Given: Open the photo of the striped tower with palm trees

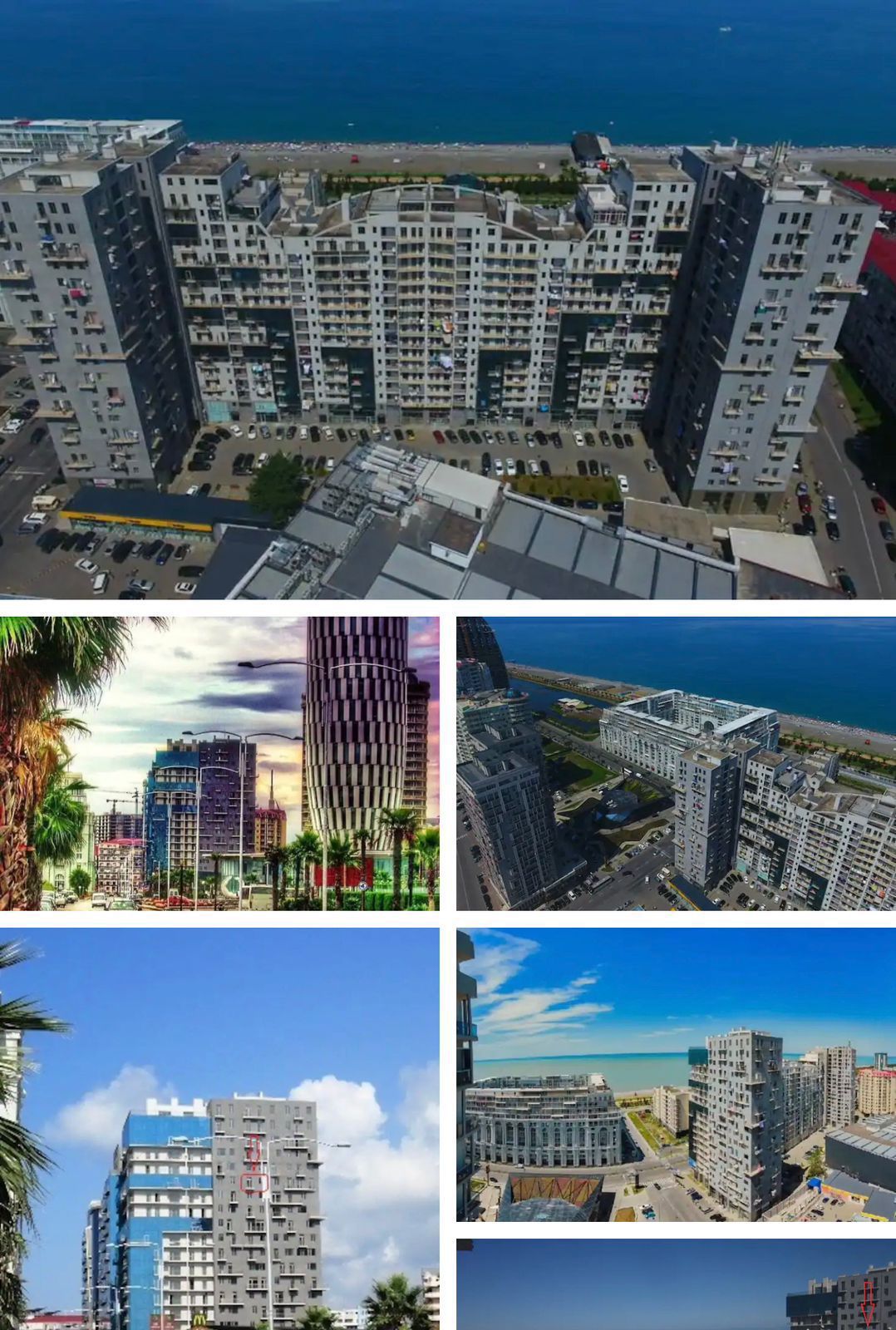Looking at the screenshot, I should point(219,763).
